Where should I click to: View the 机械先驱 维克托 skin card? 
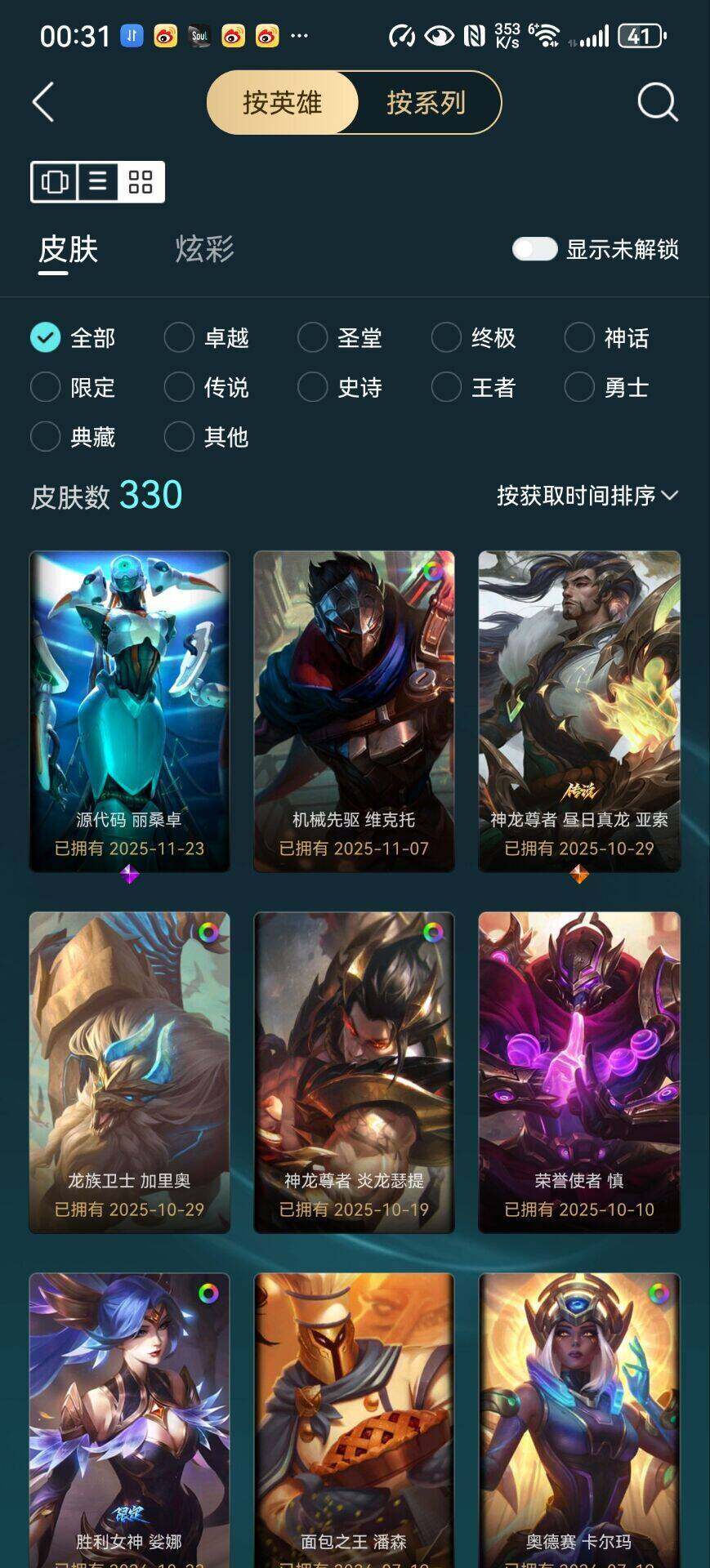pyautogui.click(x=354, y=710)
